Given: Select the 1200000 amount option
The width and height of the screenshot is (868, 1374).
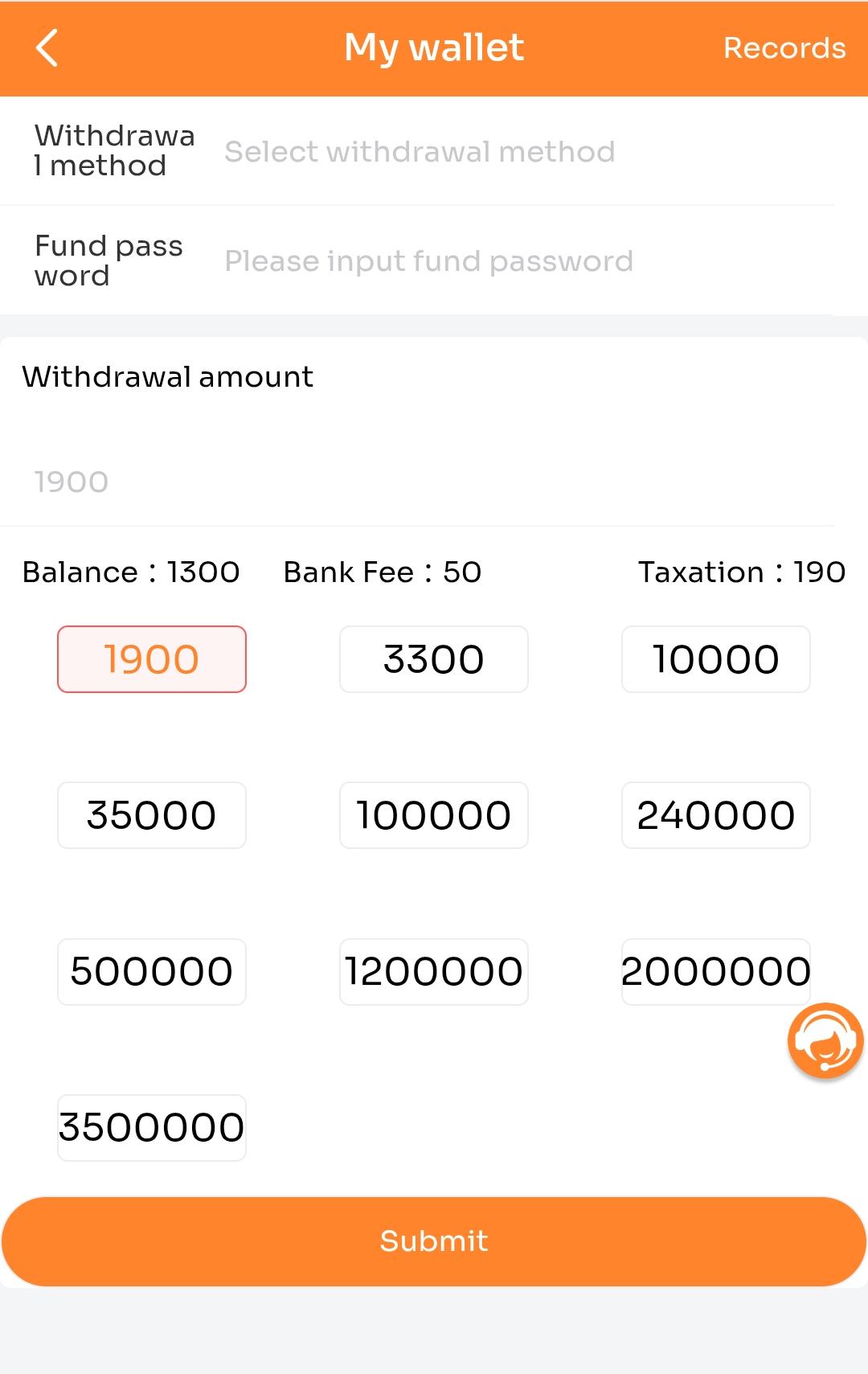Looking at the screenshot, I should 434,971.
